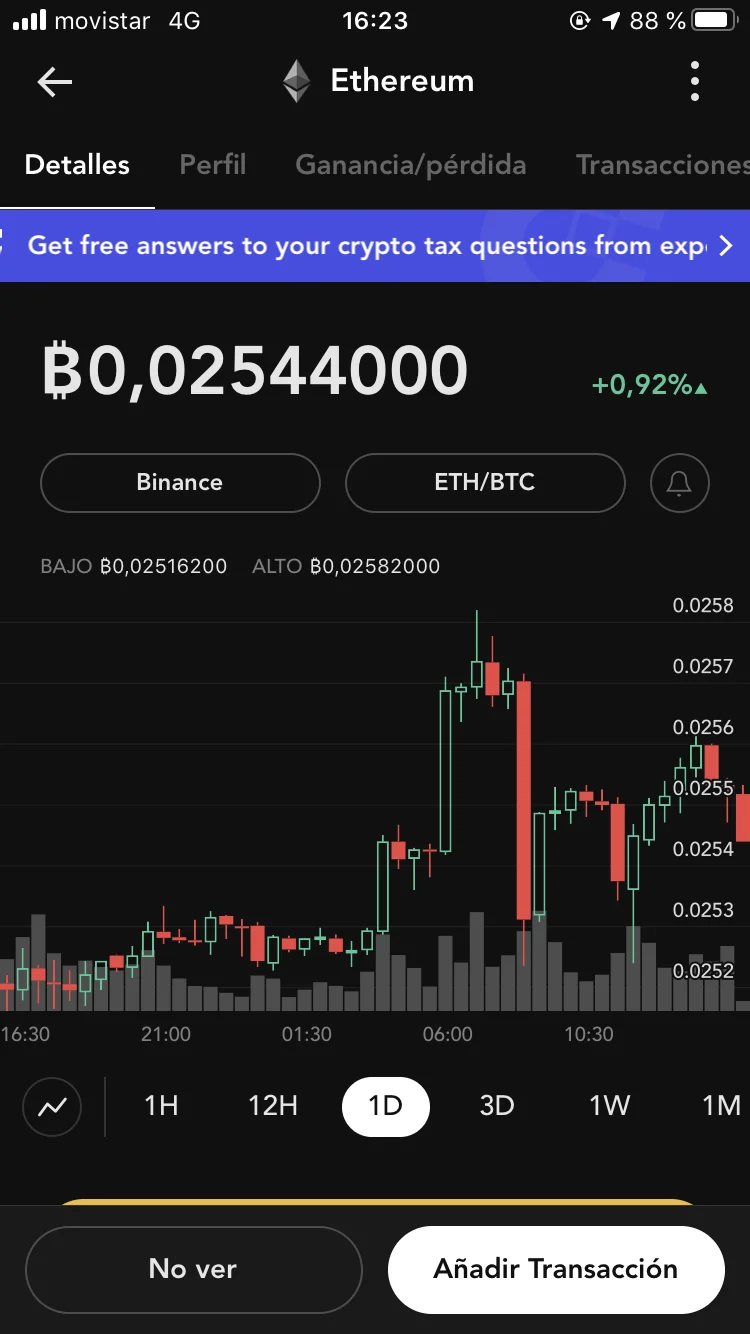The image size is (750, 1334).
Task: Select the 1M chart range
Action: pos(721,1106)
